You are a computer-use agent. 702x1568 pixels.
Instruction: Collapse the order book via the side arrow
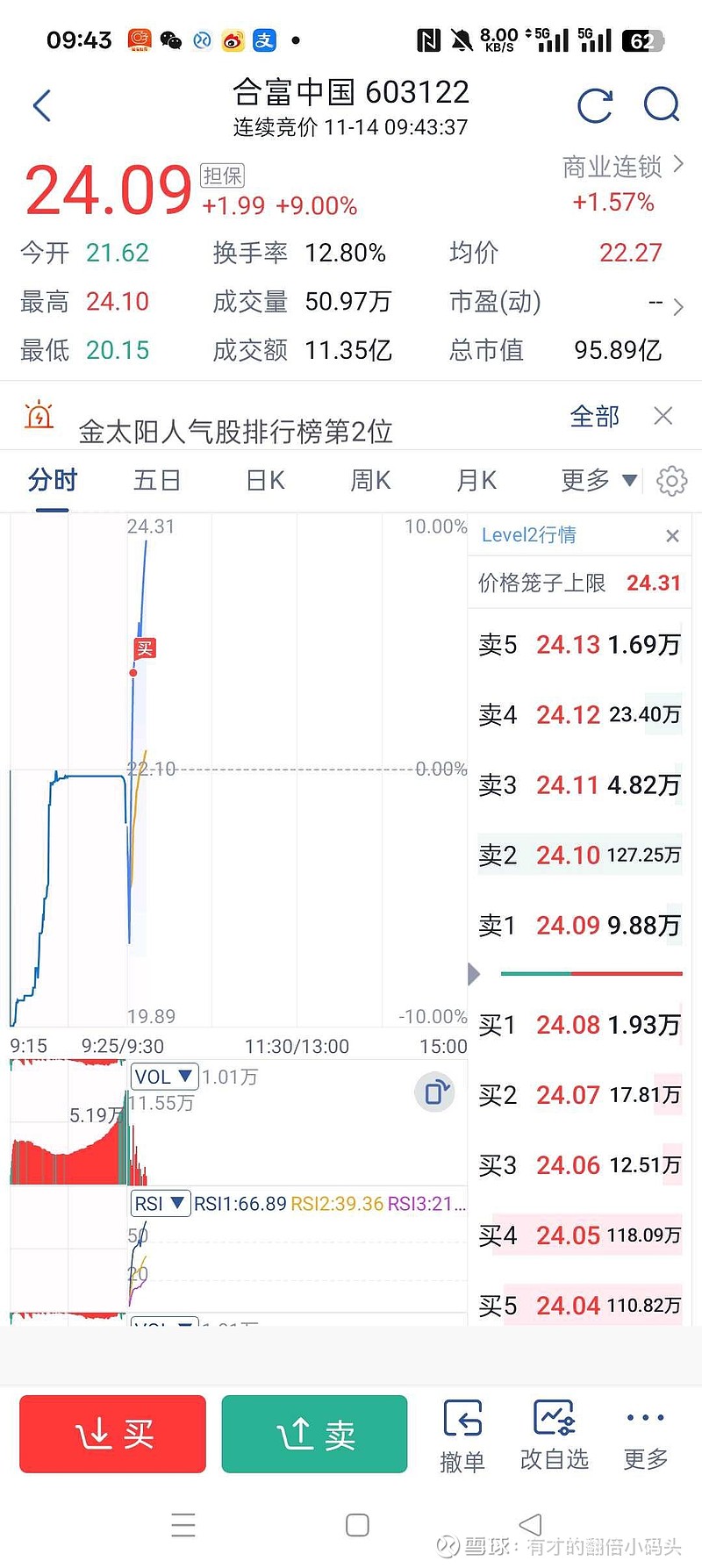[473, 974]
